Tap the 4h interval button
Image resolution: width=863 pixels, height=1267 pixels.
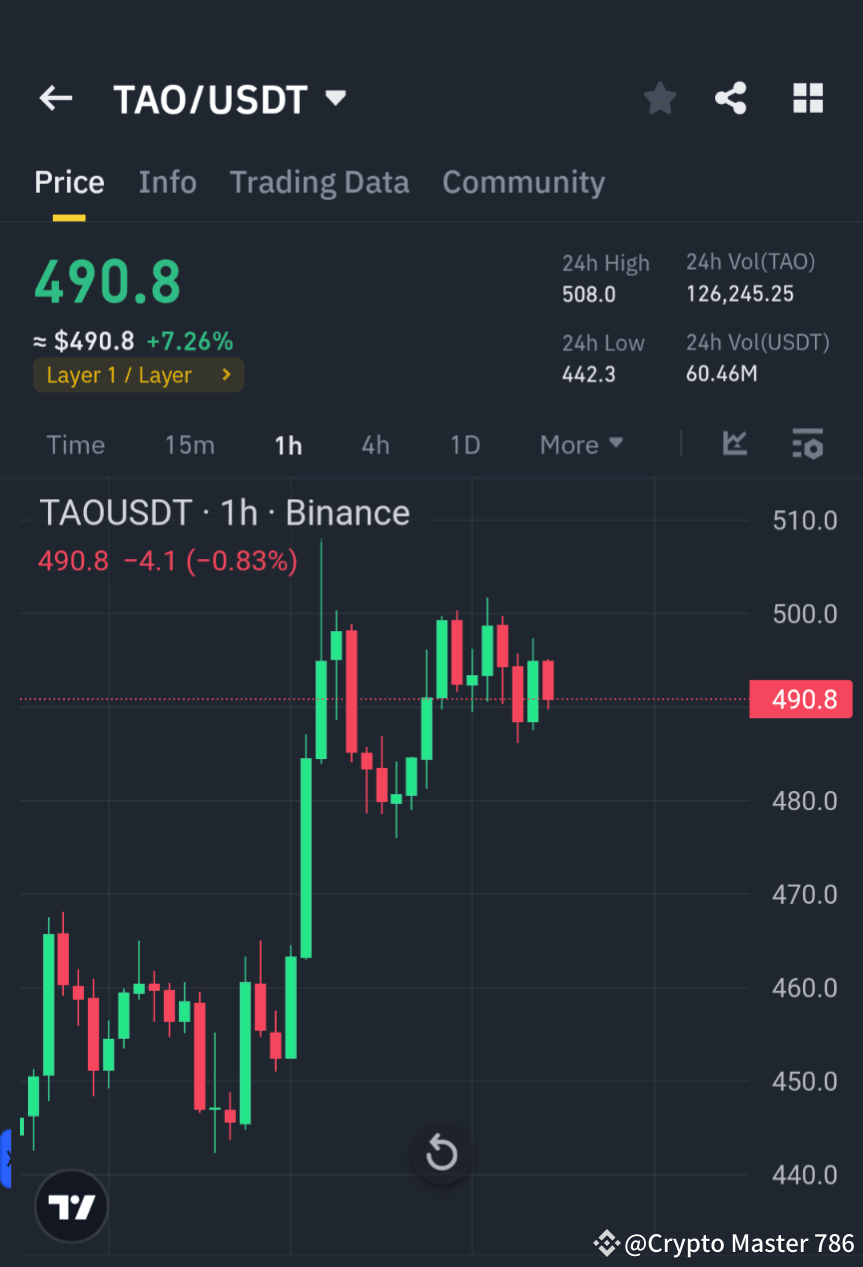pos(375,444)
